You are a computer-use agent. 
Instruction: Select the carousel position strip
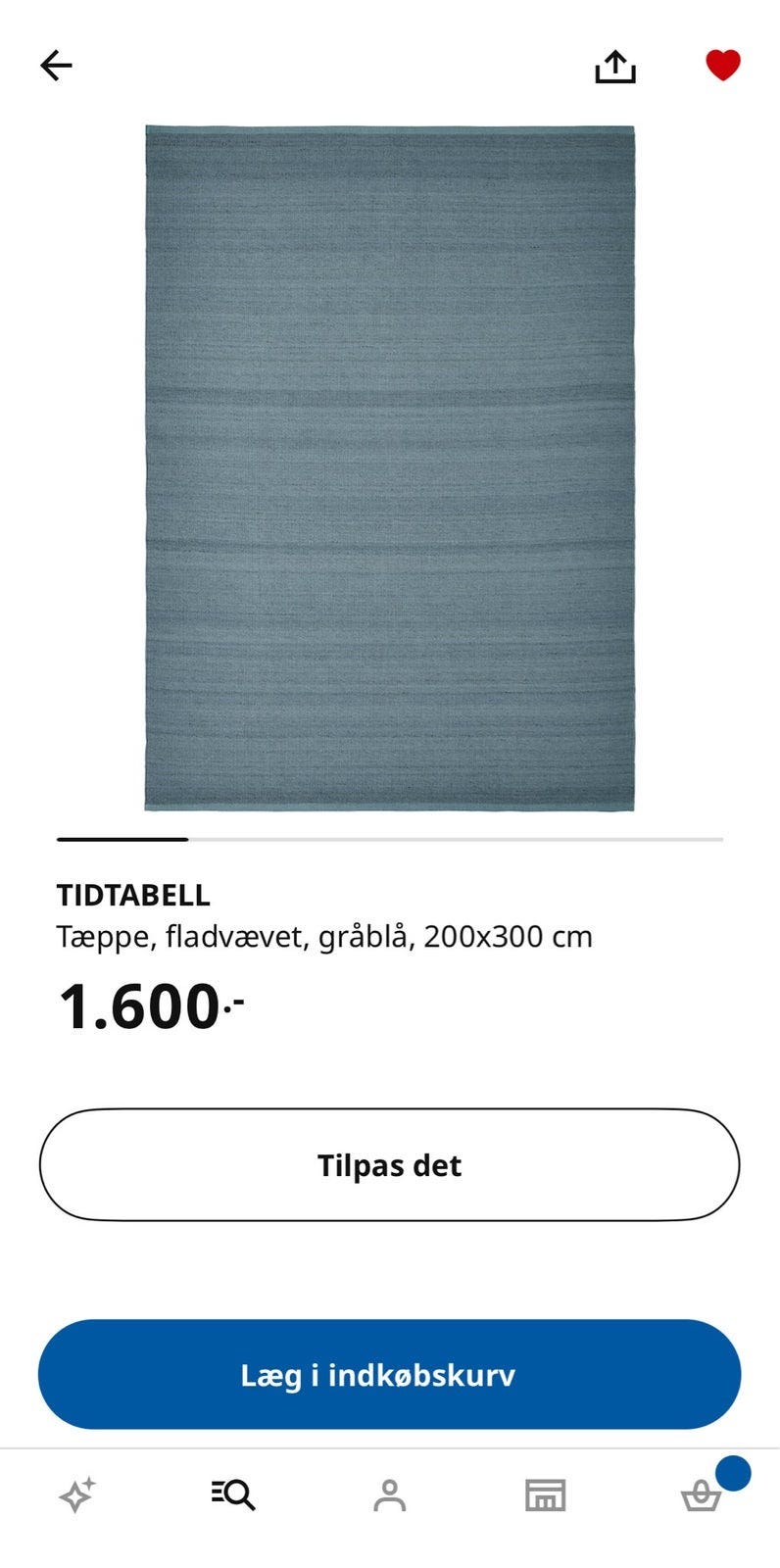click(390, 840)
